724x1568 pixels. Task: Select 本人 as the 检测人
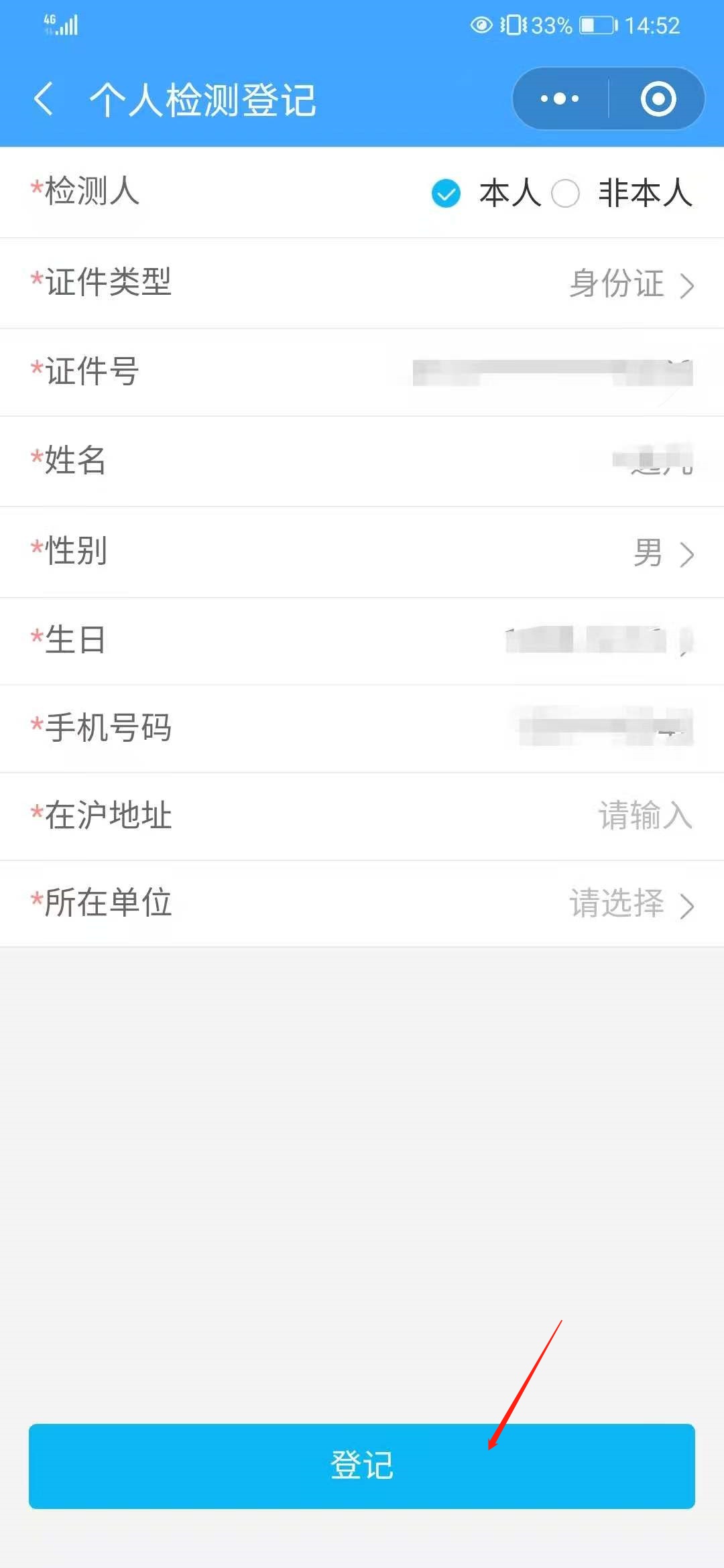(x=446, y=194)
